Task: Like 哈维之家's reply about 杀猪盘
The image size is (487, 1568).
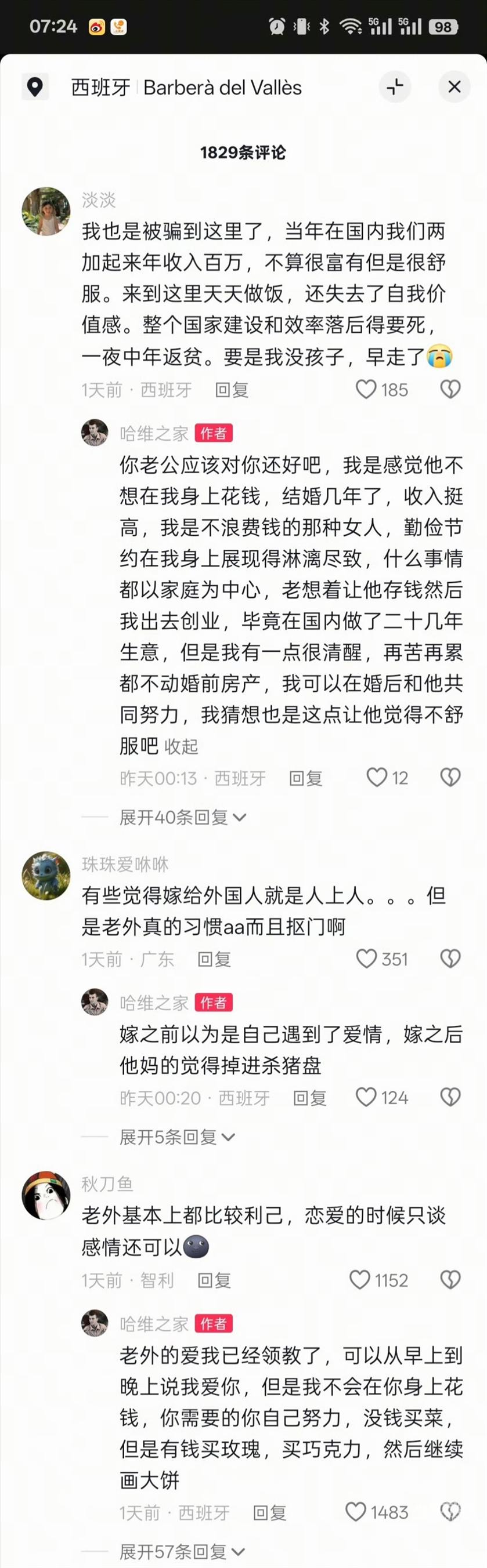Action: point(366,1098)
